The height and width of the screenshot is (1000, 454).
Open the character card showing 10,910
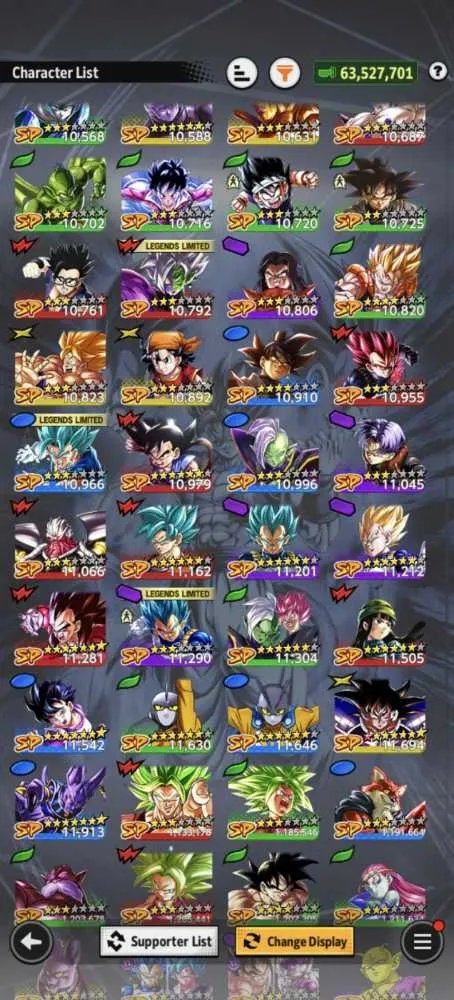click(x=273, y=368)
